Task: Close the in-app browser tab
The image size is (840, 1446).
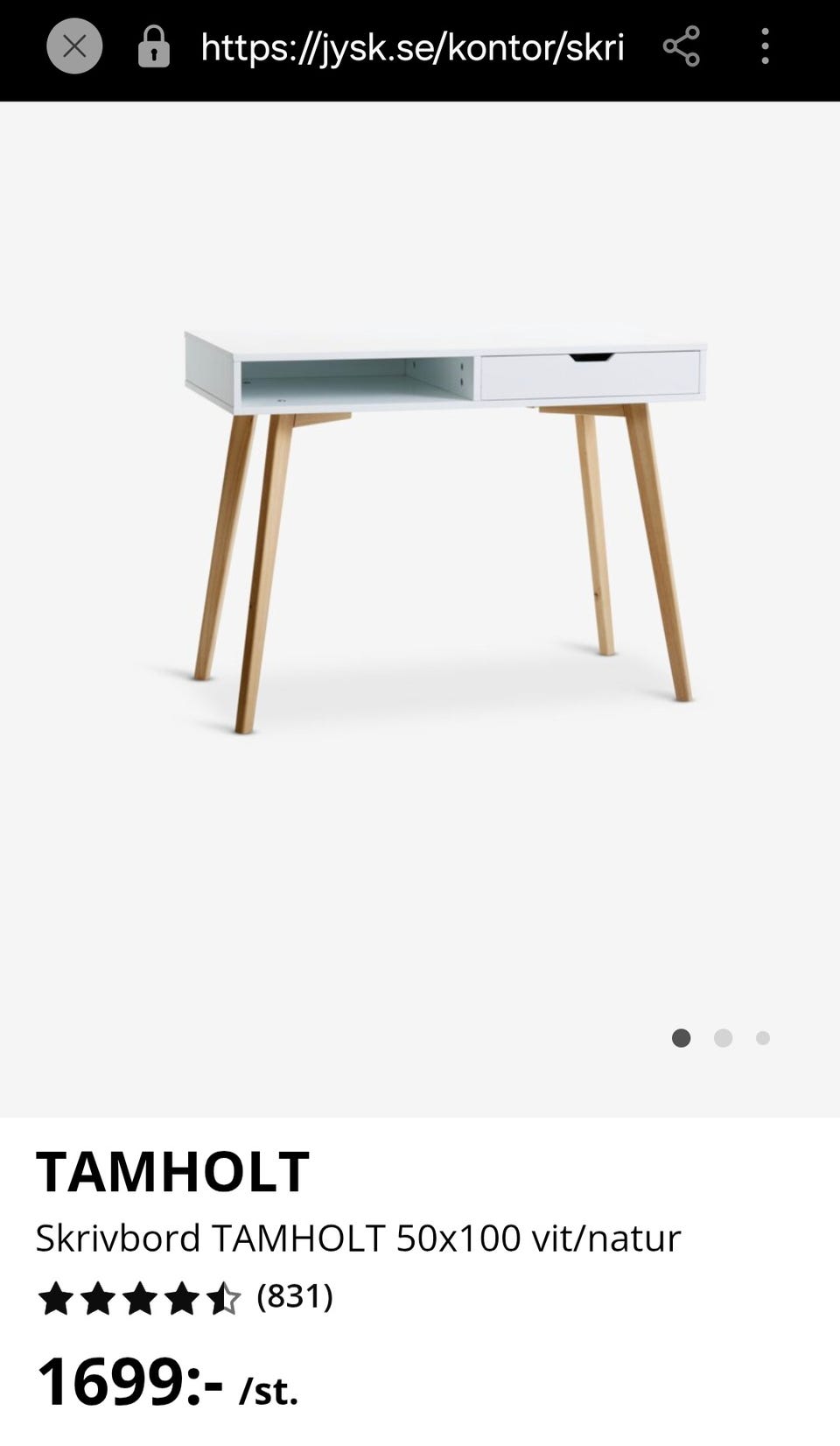Action: [x=74, y=46]
